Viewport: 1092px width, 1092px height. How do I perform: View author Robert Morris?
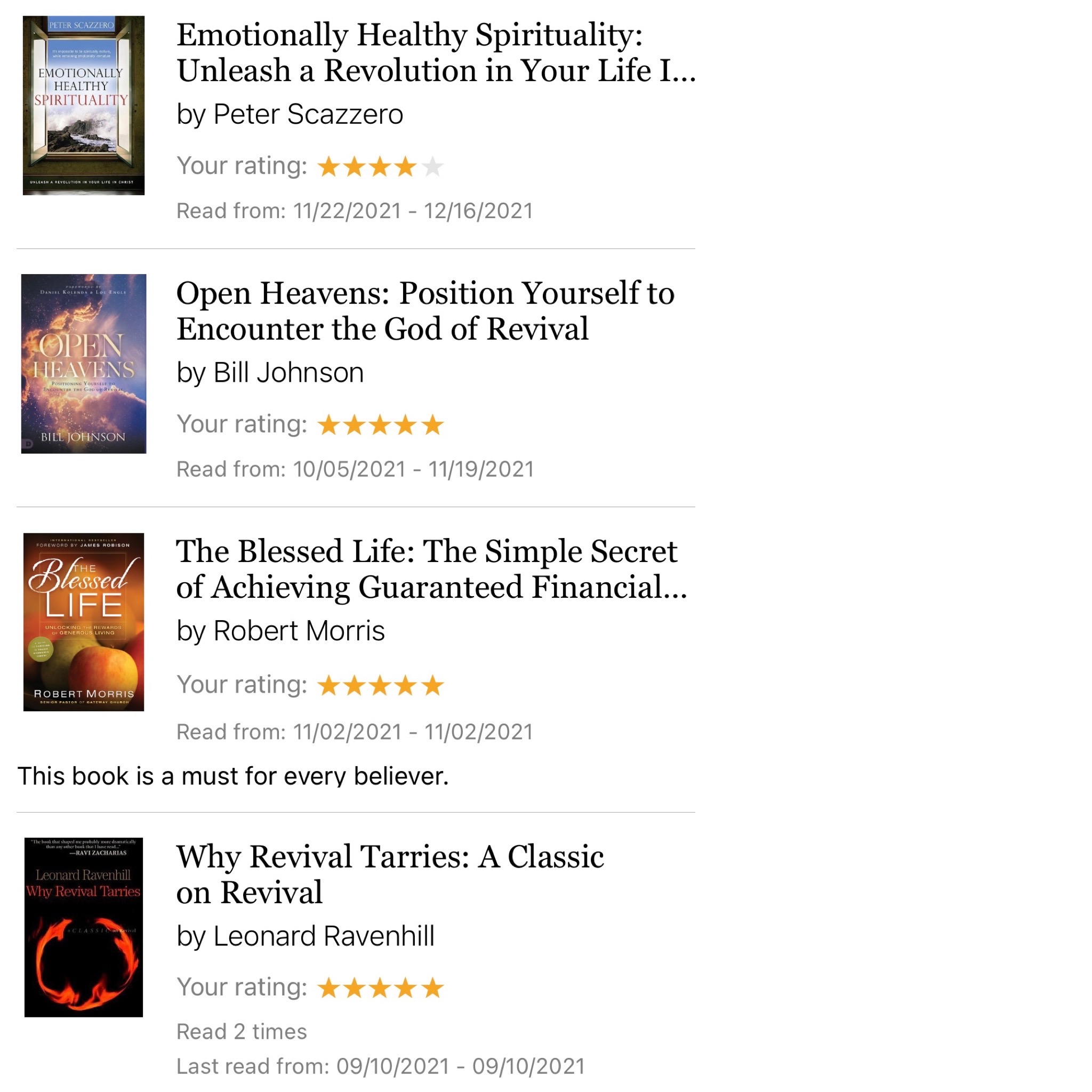299,631
